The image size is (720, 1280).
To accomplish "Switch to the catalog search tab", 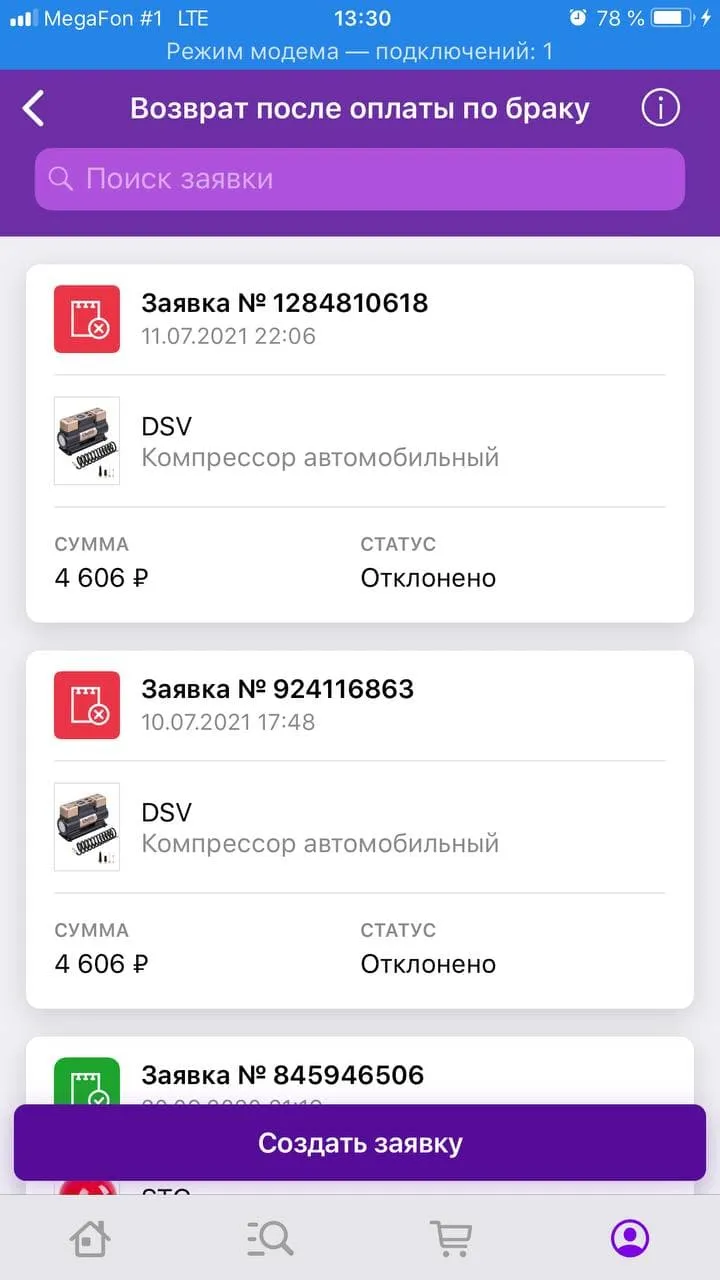I will tap(270, 1239).
